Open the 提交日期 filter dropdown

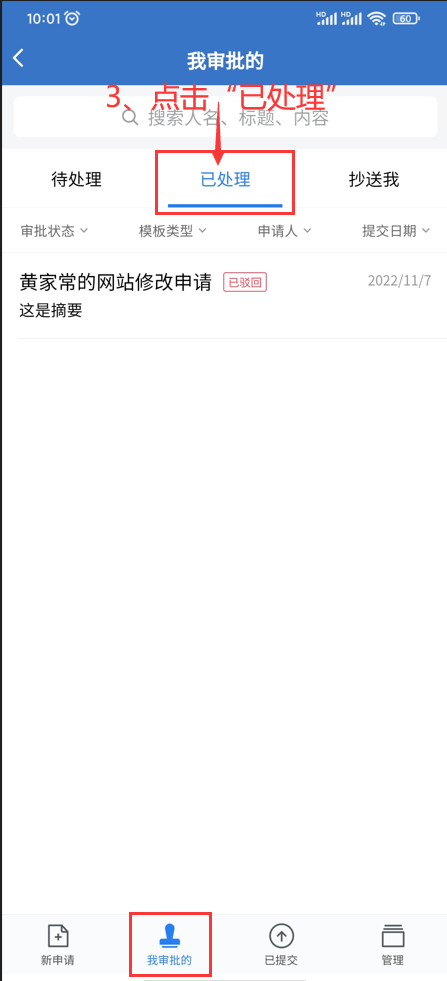click(x=396, y=231)
